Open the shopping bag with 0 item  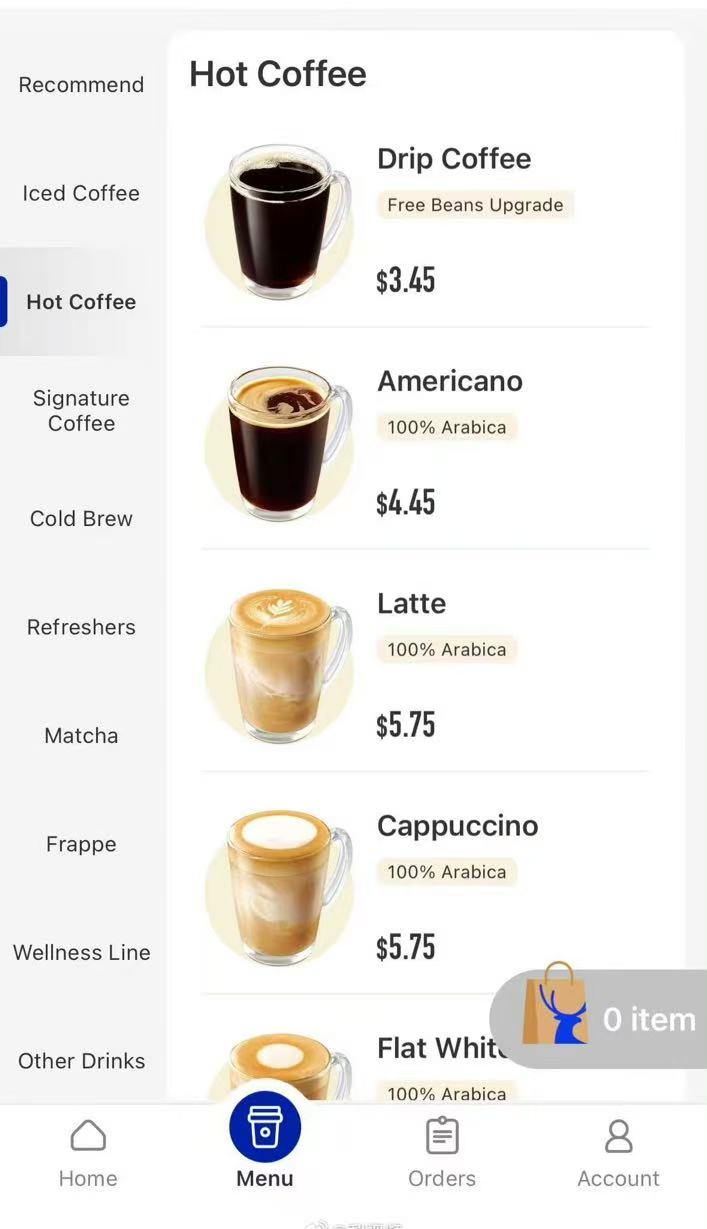pyautogui.click(x=599, y=1018)
